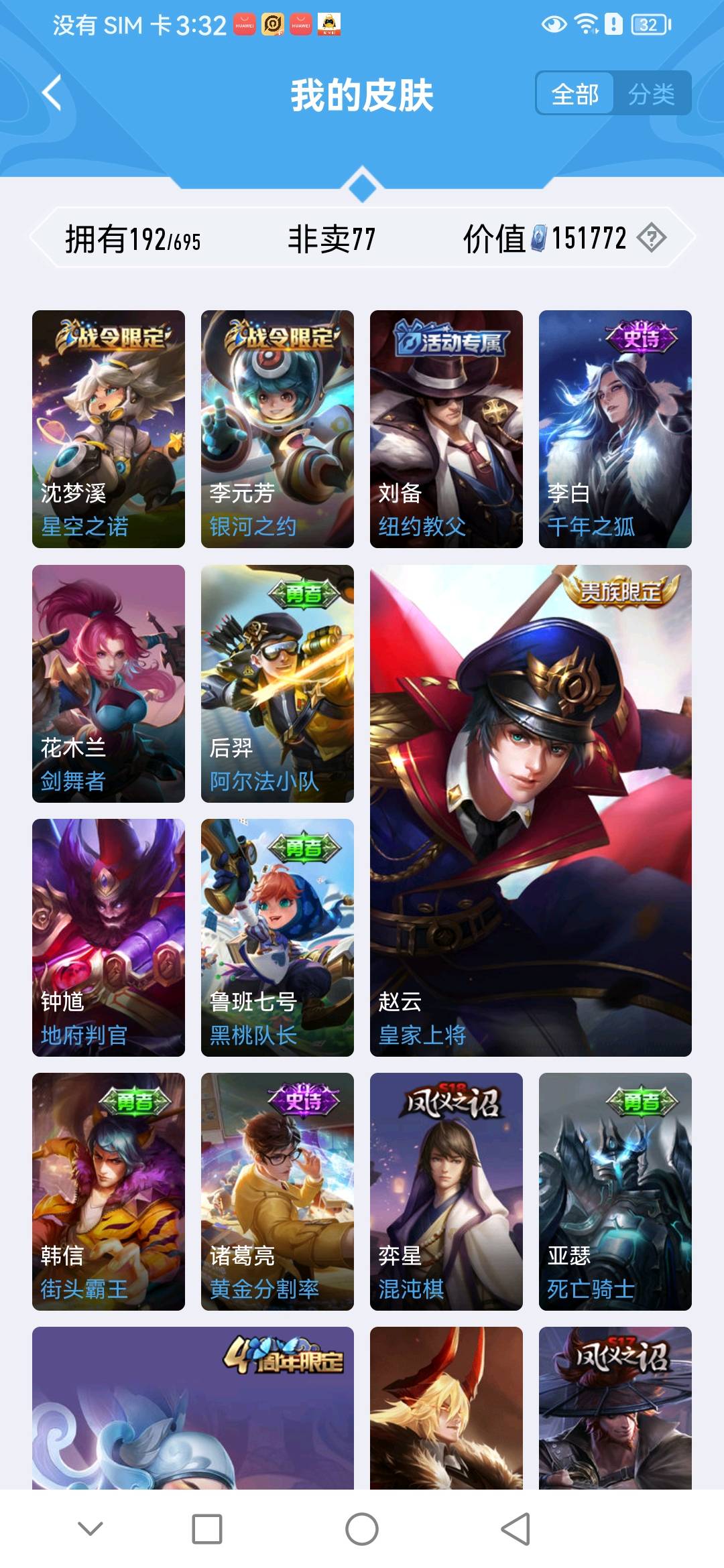View the 诸葛亮 黄金分割率 skin
The width and height of the screenshot is (724, 1568).
[x=278, y=1191]
